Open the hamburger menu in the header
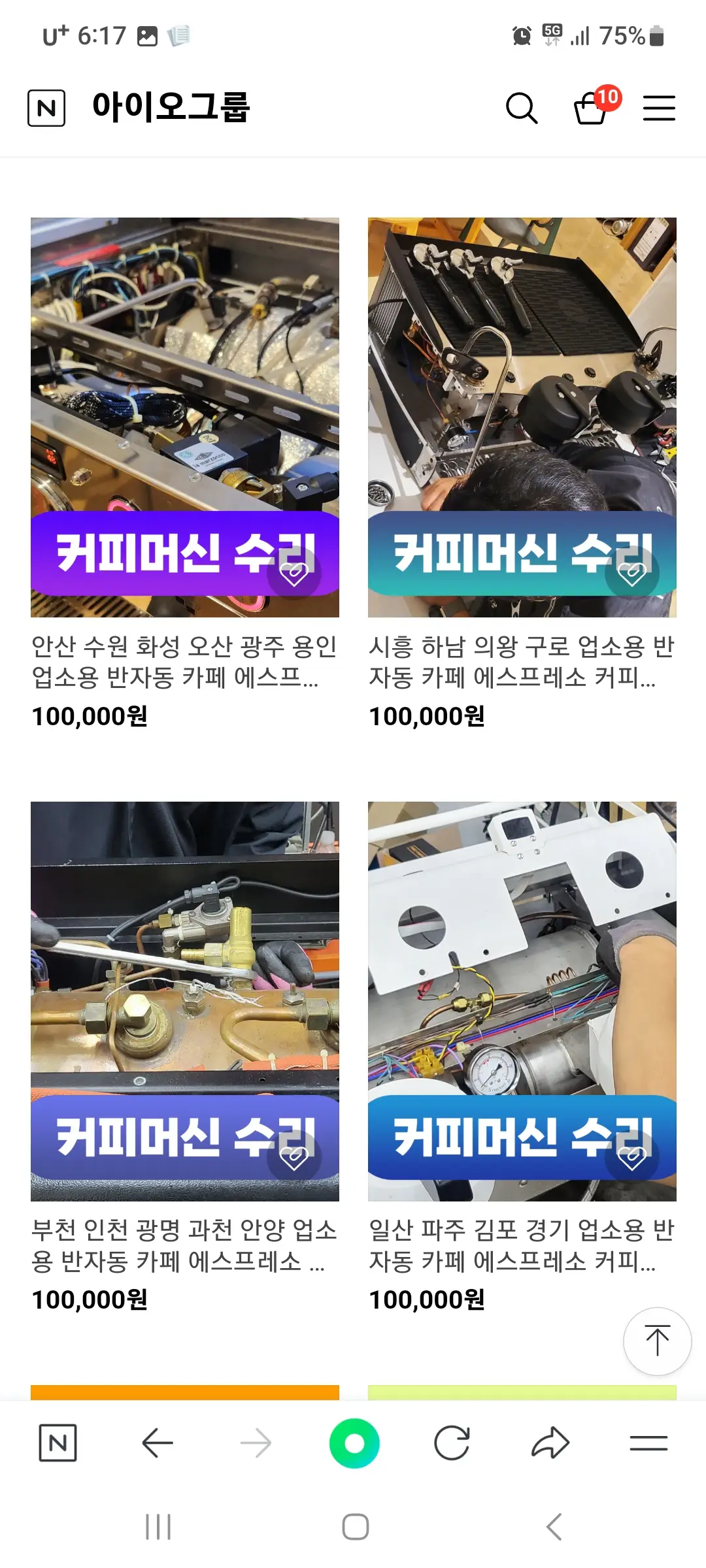The height and width of the screenshot is (1568, 706). (x=659, y=108)
